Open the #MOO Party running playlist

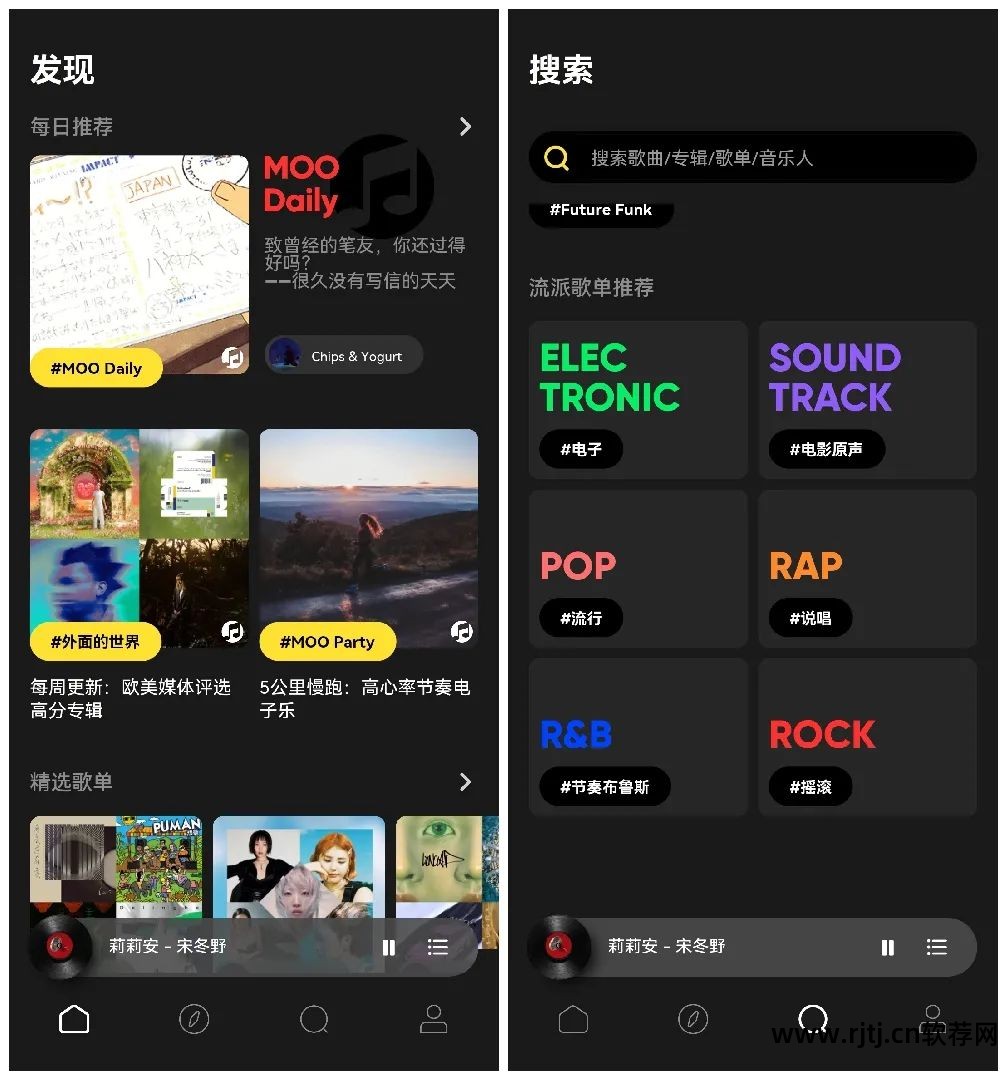(x=368, y=540)
